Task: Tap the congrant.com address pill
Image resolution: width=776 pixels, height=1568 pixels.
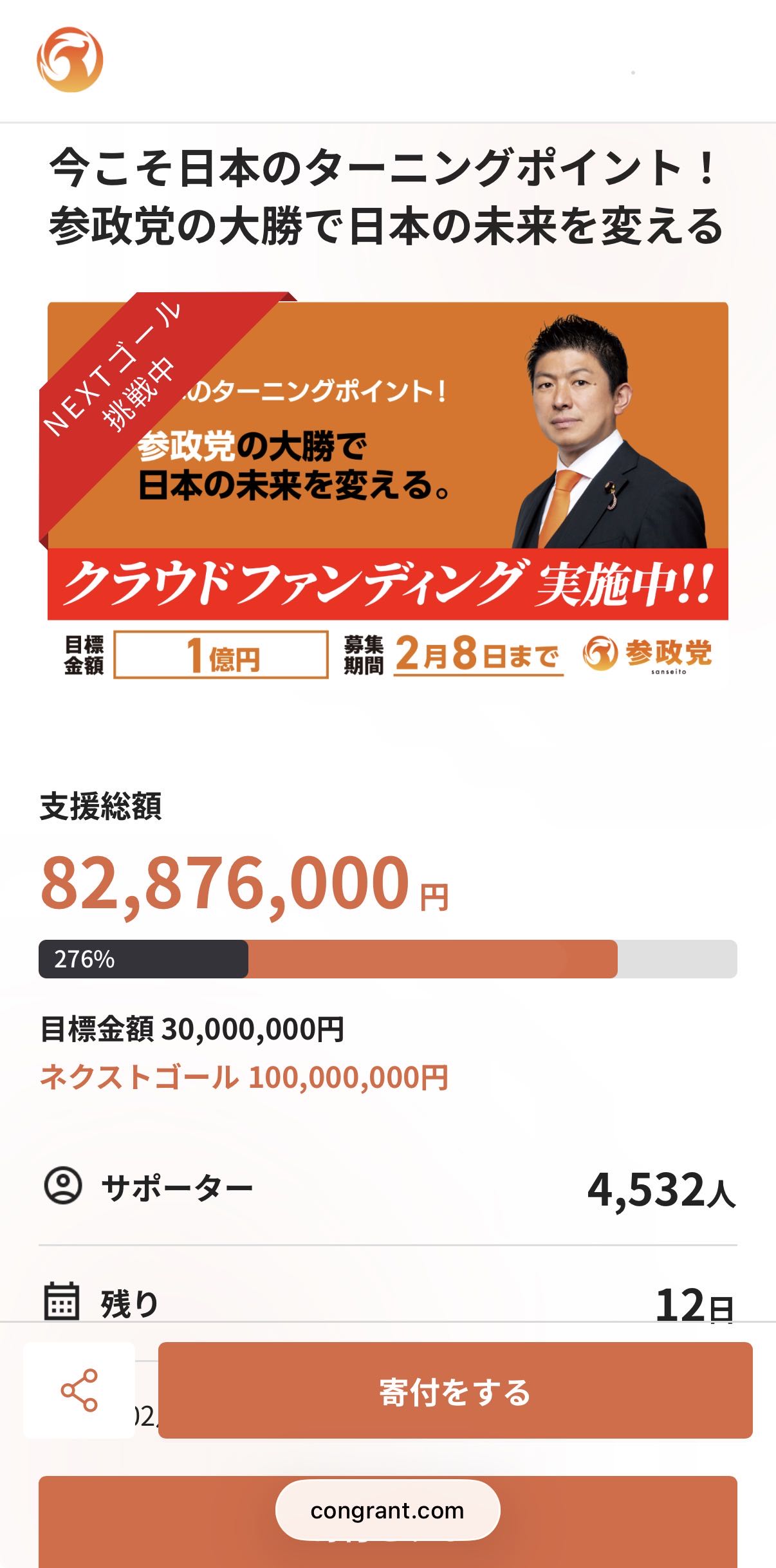Action: [x=387, y=1510]
